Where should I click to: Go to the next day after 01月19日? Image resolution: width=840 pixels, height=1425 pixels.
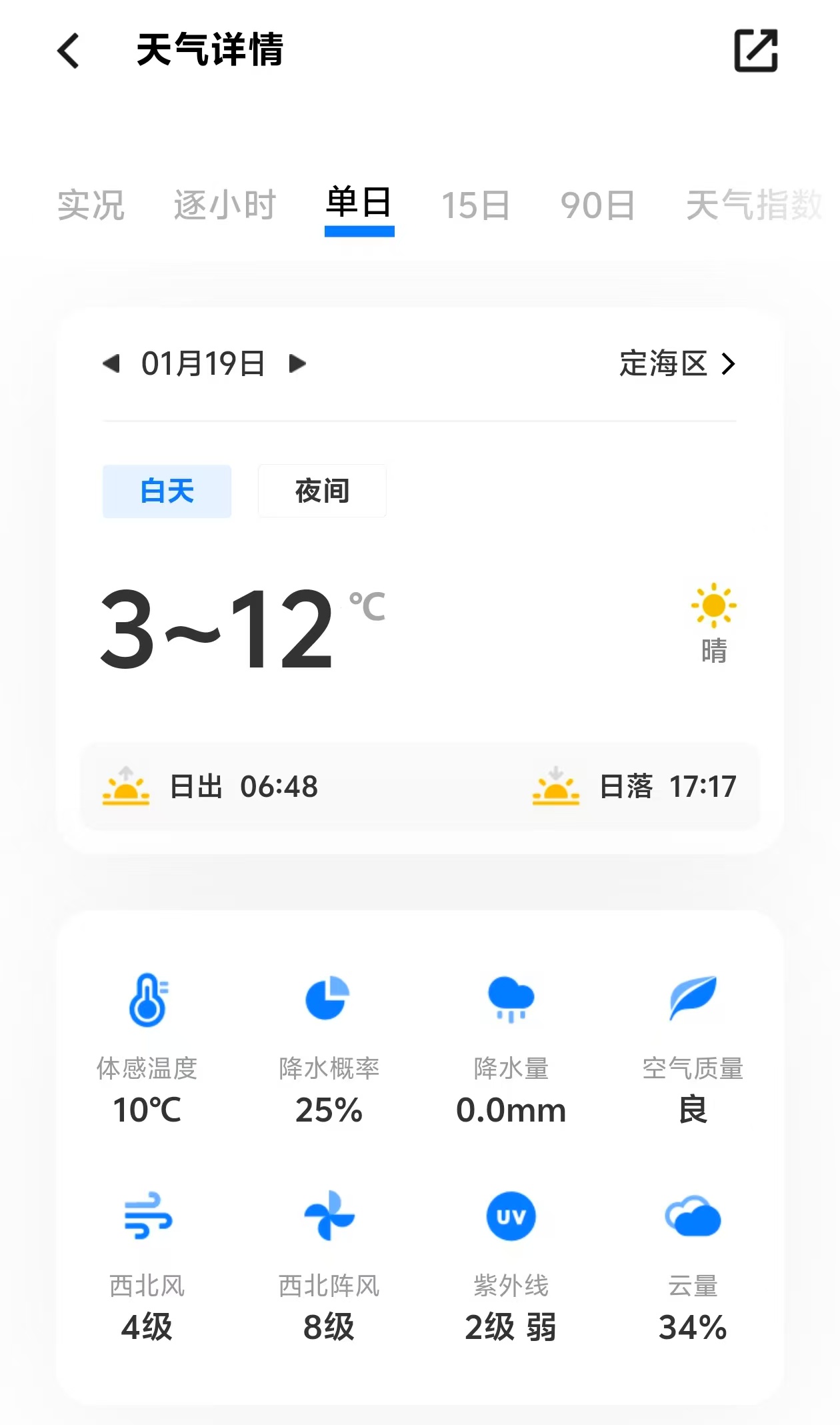(297, 363)
